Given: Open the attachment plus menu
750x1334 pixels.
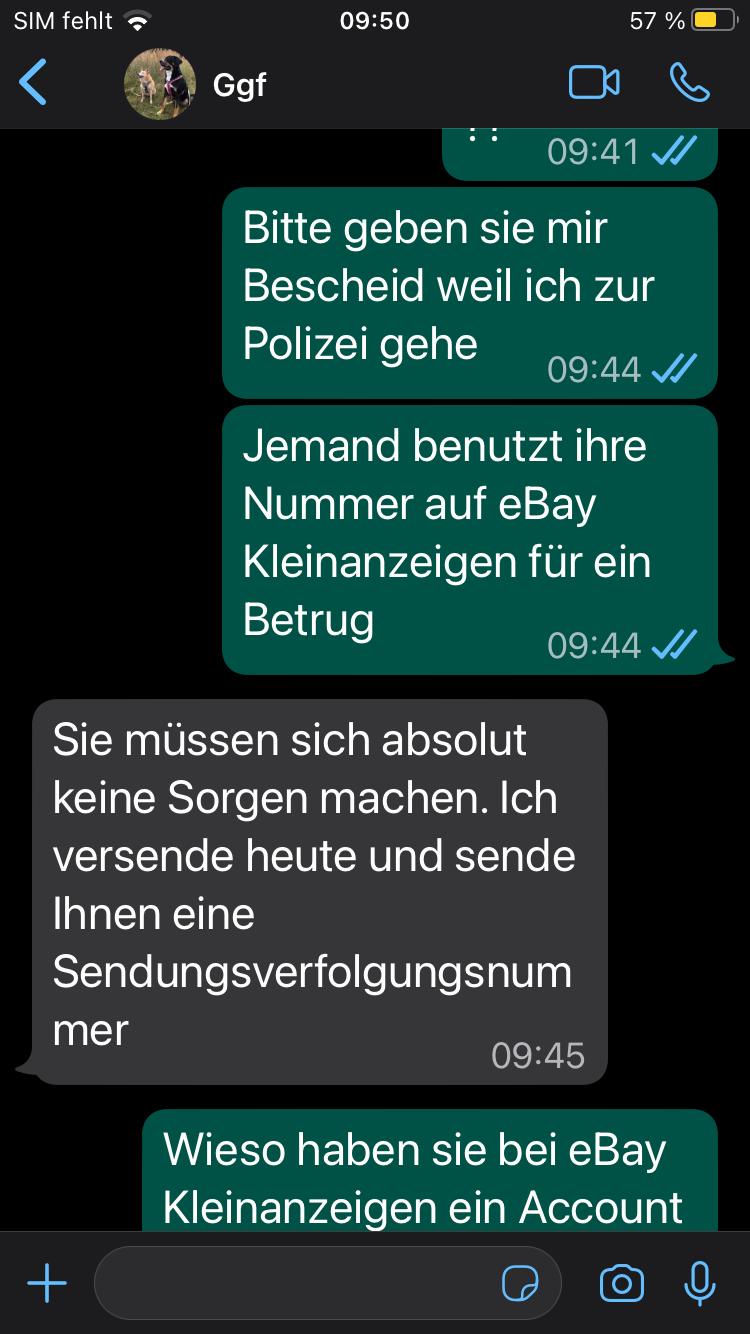Looking at the screenshot, I should 46,1283.
